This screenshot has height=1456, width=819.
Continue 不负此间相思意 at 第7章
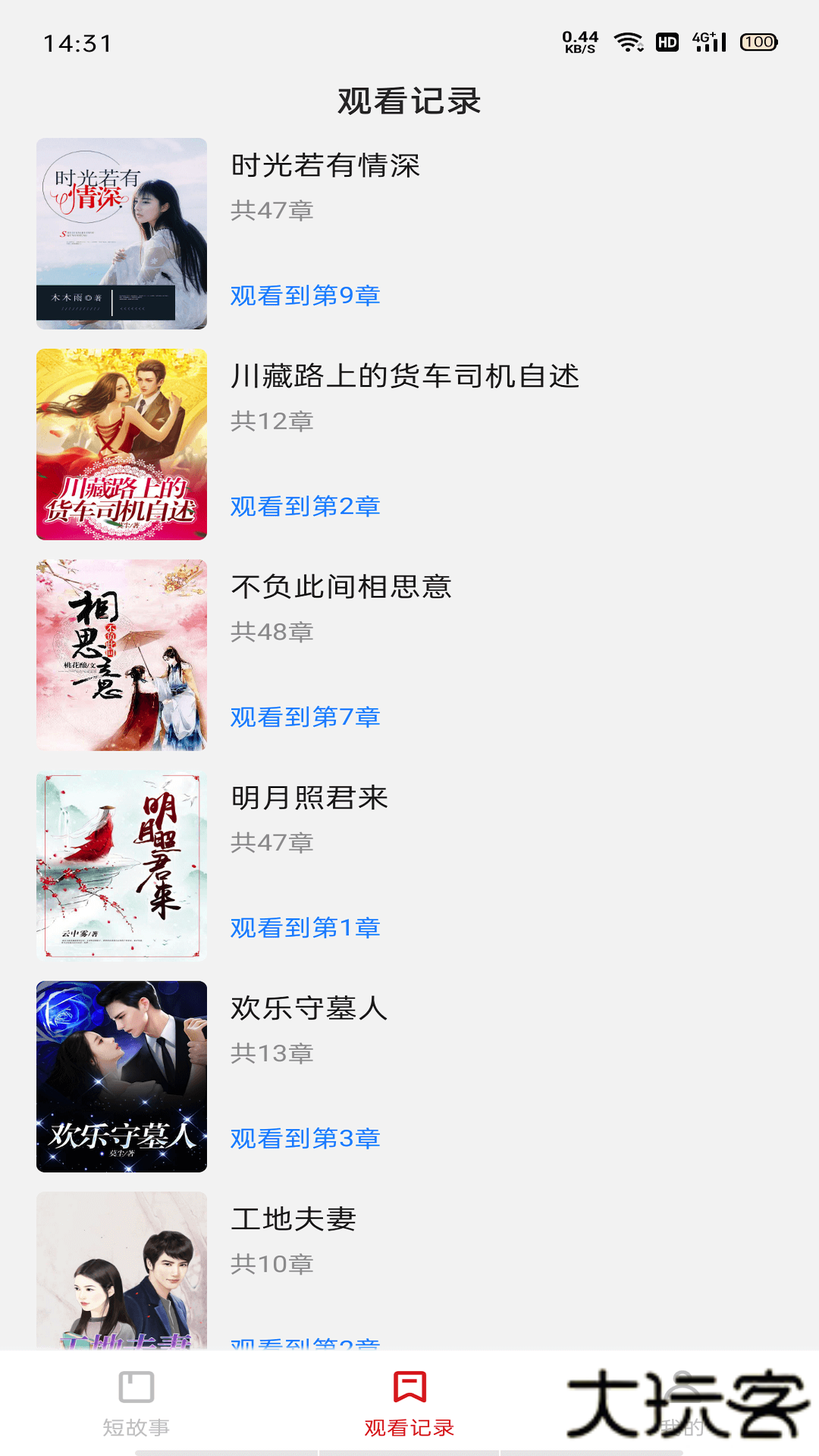(x=306, y=717)
